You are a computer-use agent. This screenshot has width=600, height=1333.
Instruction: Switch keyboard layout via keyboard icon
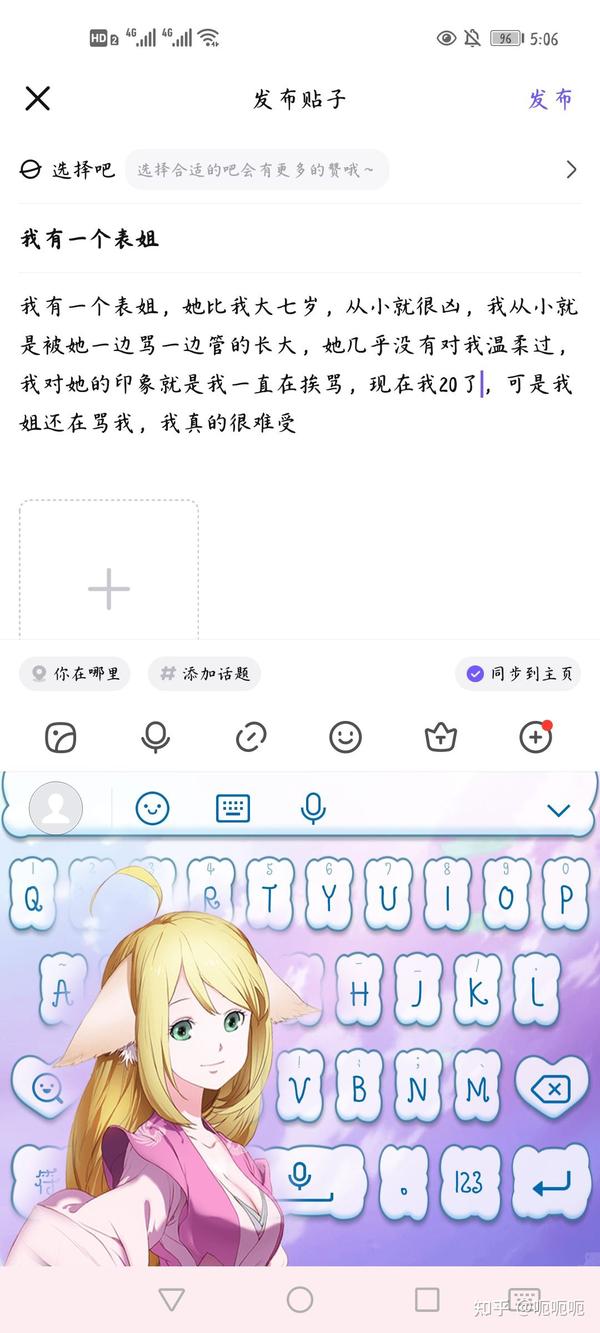(x=233, y=808)
